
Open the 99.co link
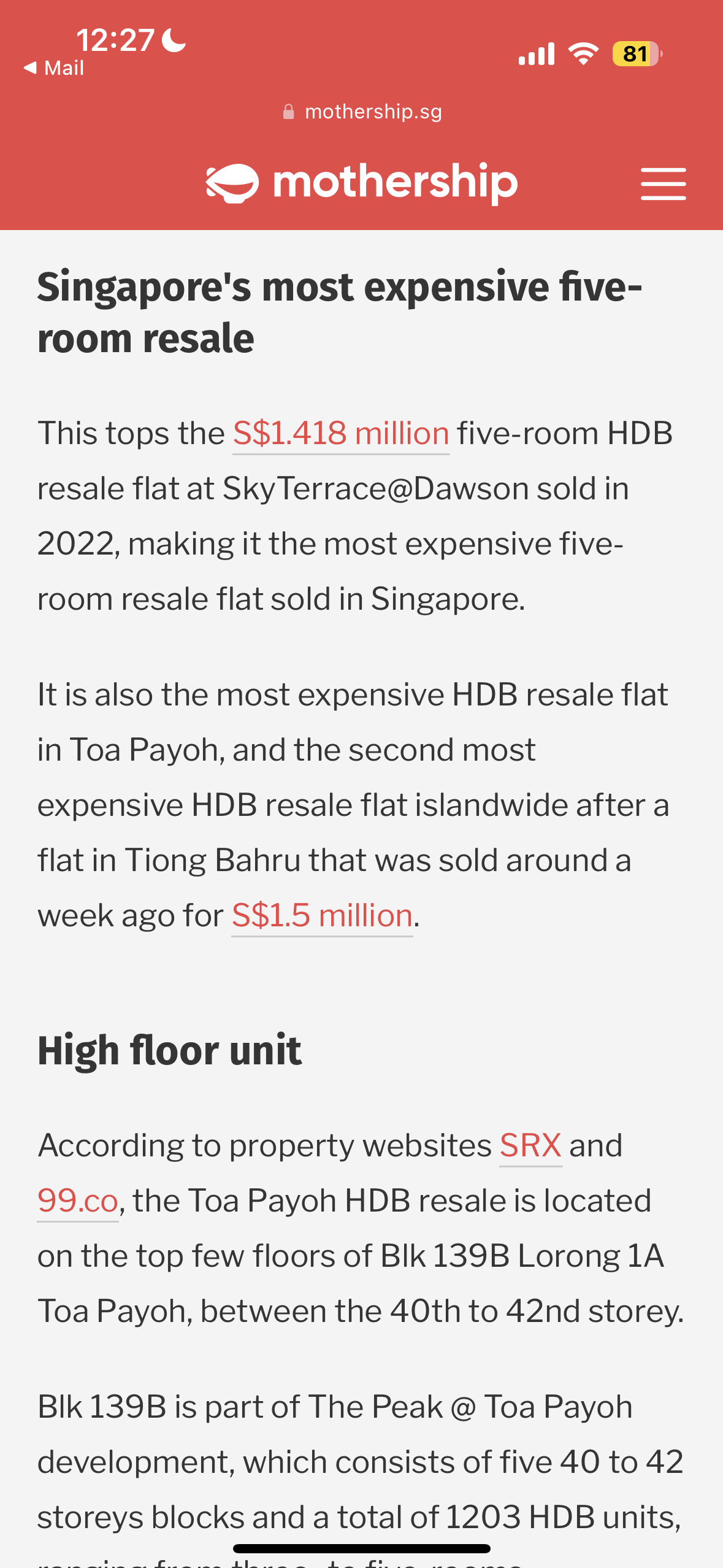coord(78,1201)
